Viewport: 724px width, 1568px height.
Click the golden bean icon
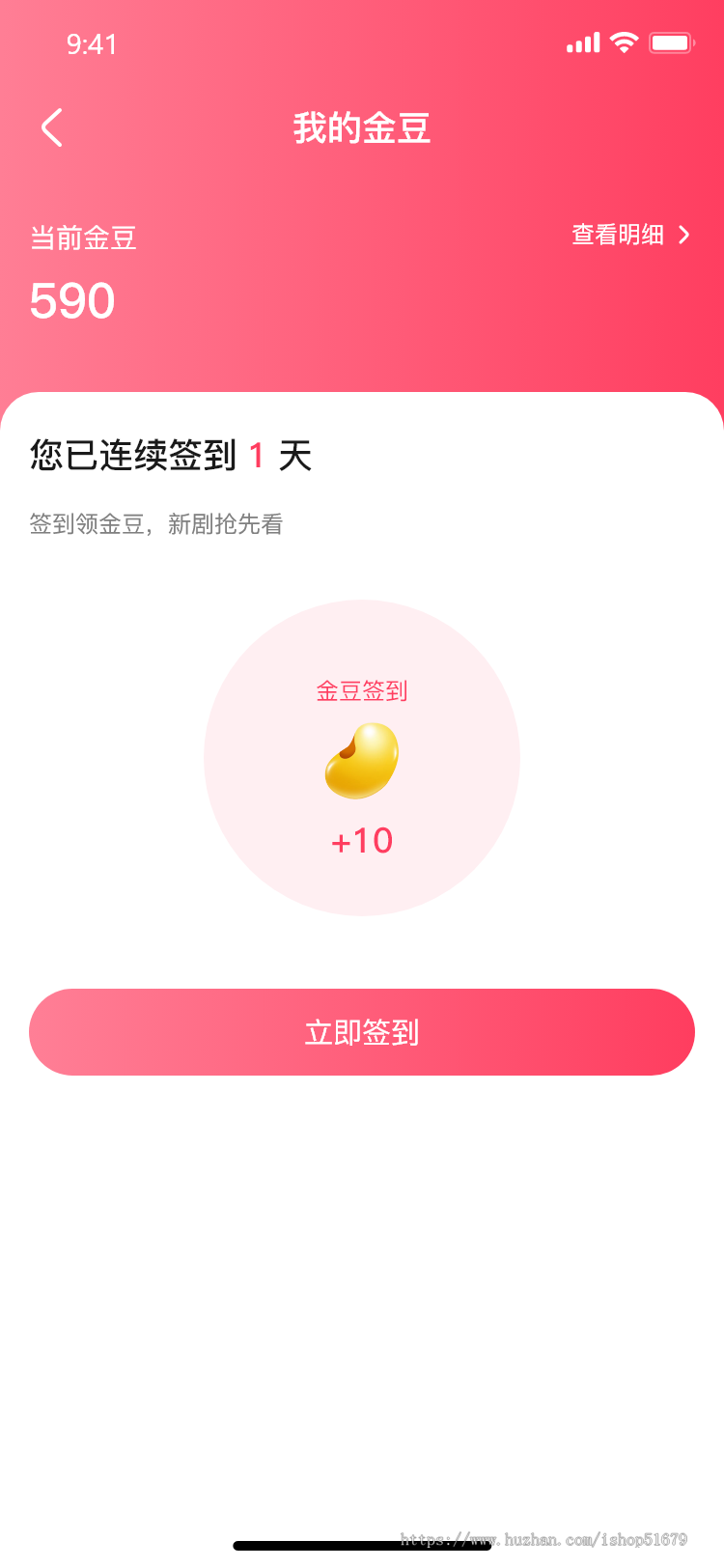[361, 762]
